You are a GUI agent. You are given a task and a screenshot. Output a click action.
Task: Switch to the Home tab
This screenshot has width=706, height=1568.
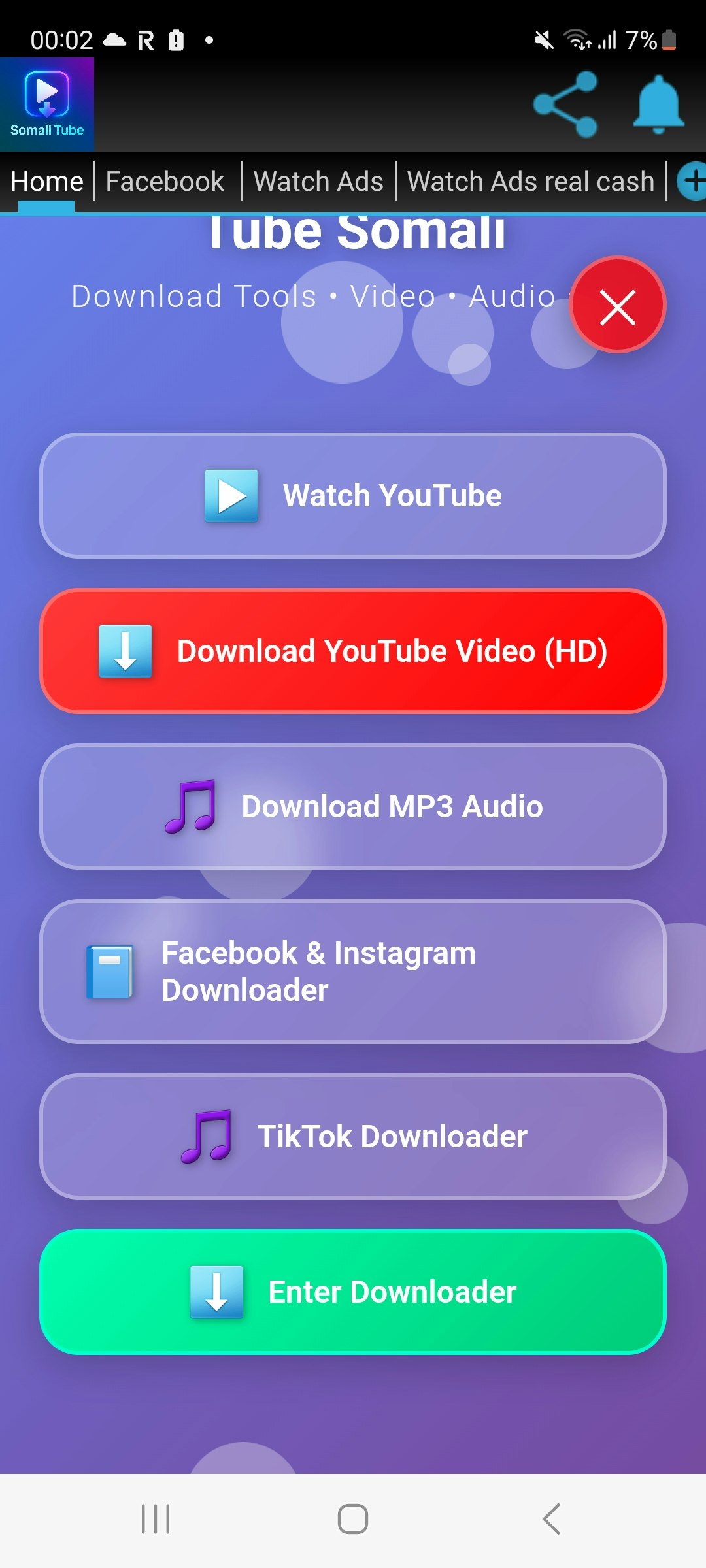click(46, 182)
